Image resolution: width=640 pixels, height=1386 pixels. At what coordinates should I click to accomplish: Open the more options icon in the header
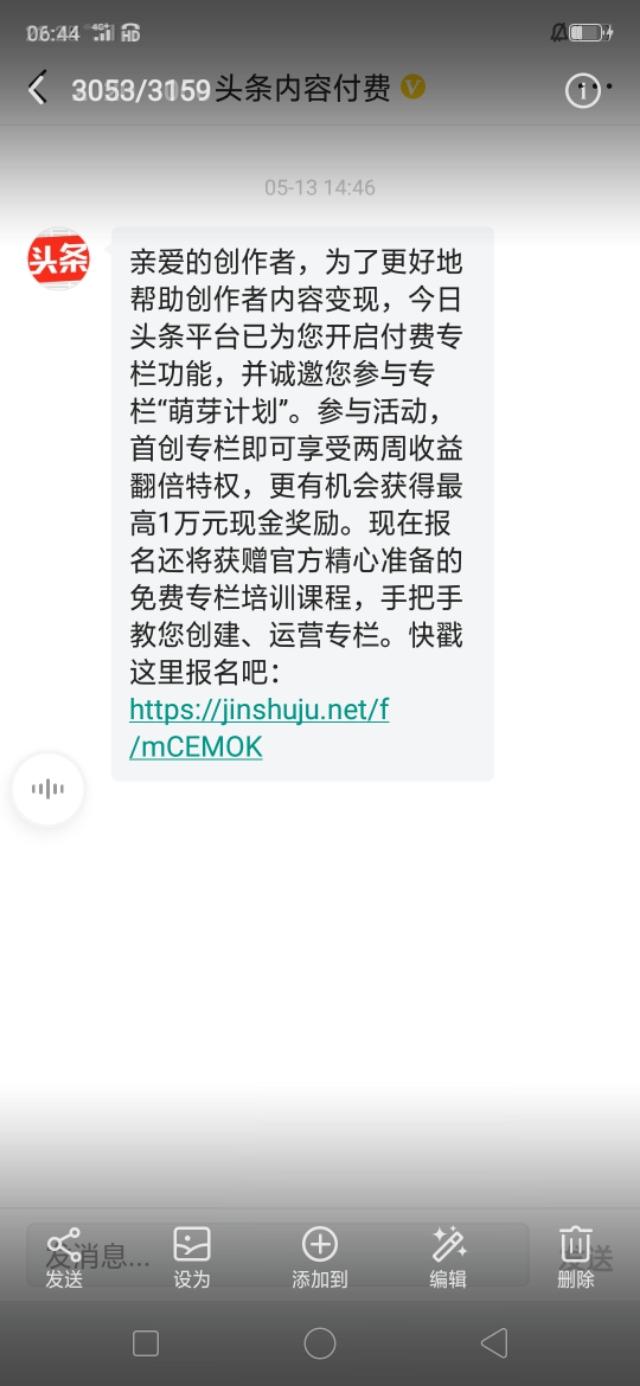pos(583,90)
